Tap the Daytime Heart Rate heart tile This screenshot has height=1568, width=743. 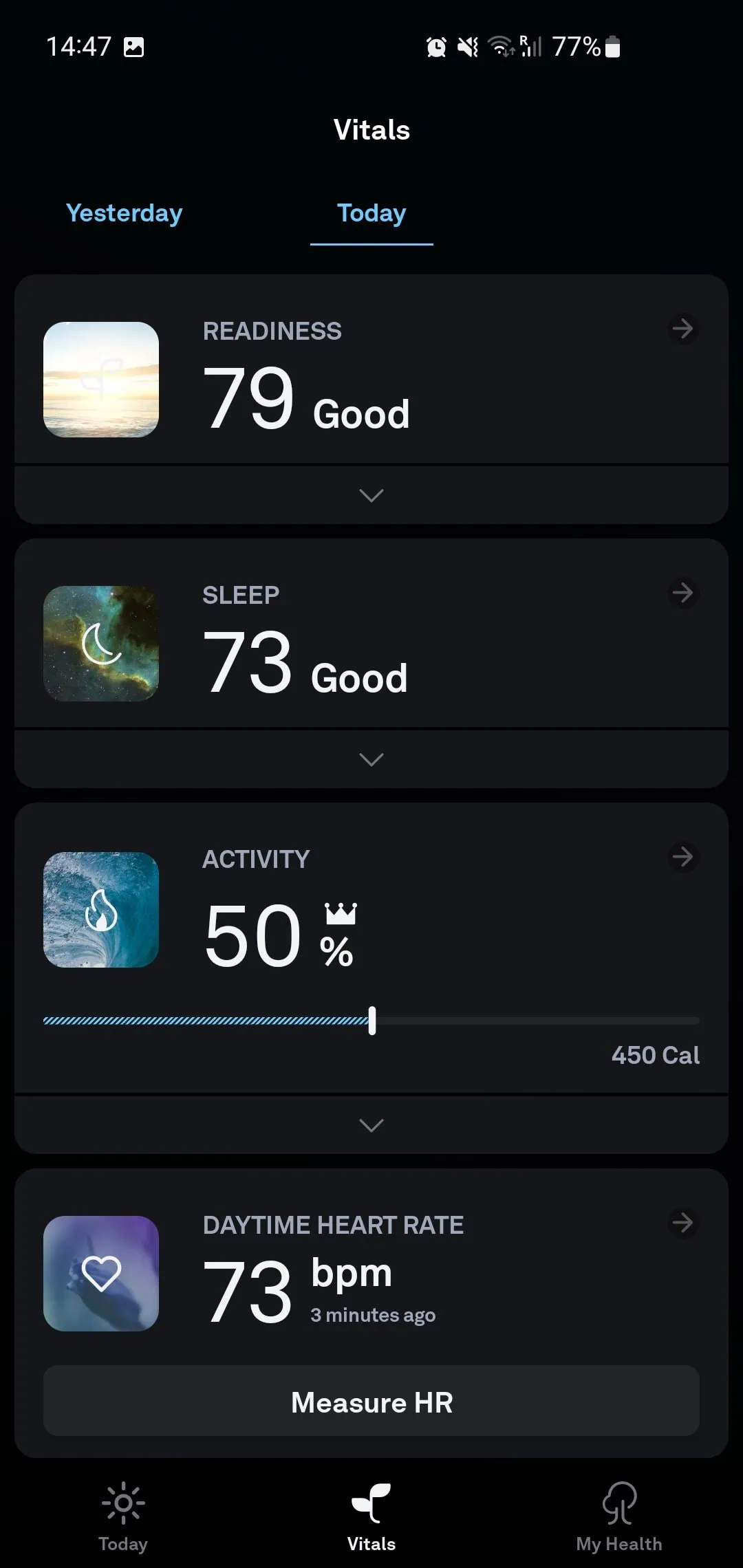[101, 1274]
